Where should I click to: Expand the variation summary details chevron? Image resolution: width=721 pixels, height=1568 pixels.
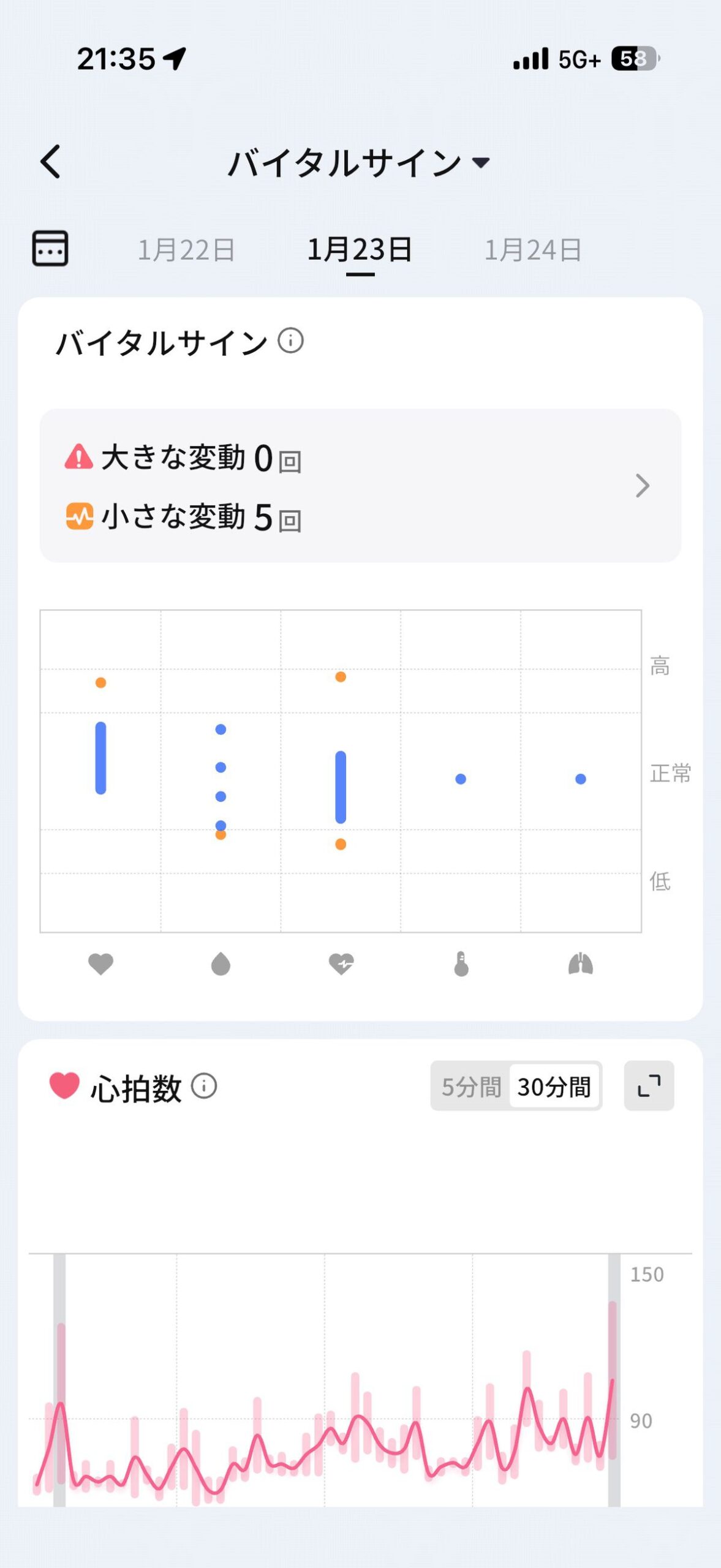[643, 486]
